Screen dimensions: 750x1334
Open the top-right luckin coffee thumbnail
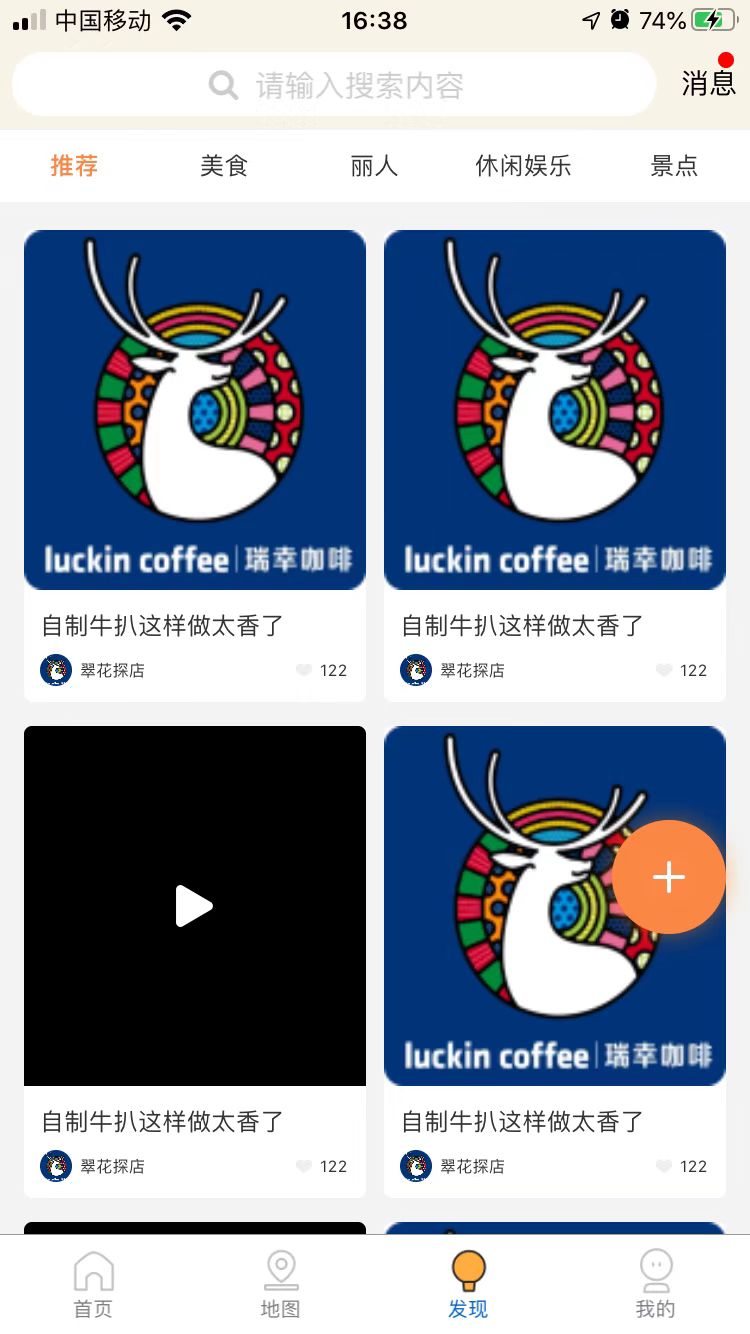554,408
